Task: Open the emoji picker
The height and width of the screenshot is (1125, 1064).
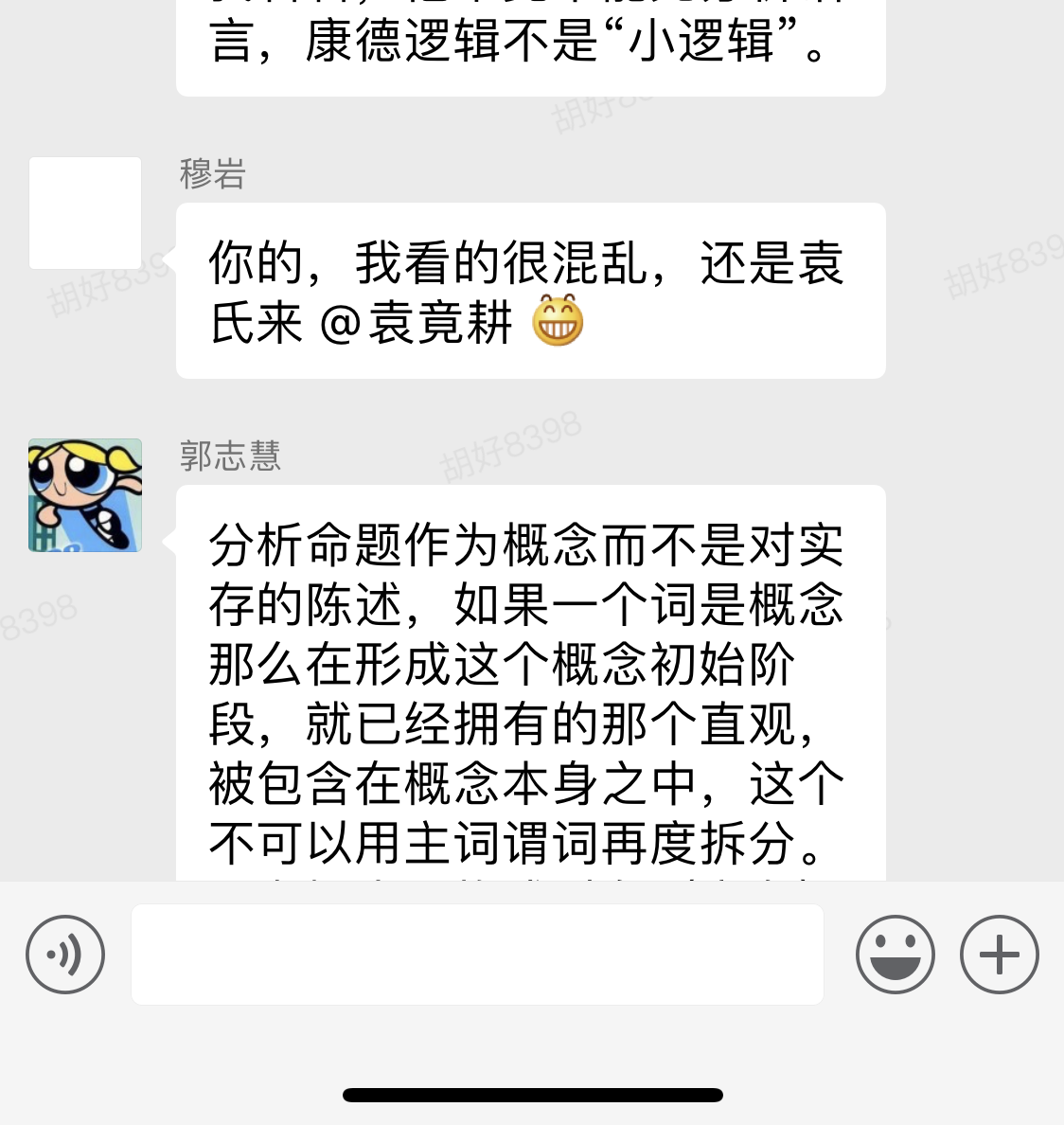Action: click(895, 955)
